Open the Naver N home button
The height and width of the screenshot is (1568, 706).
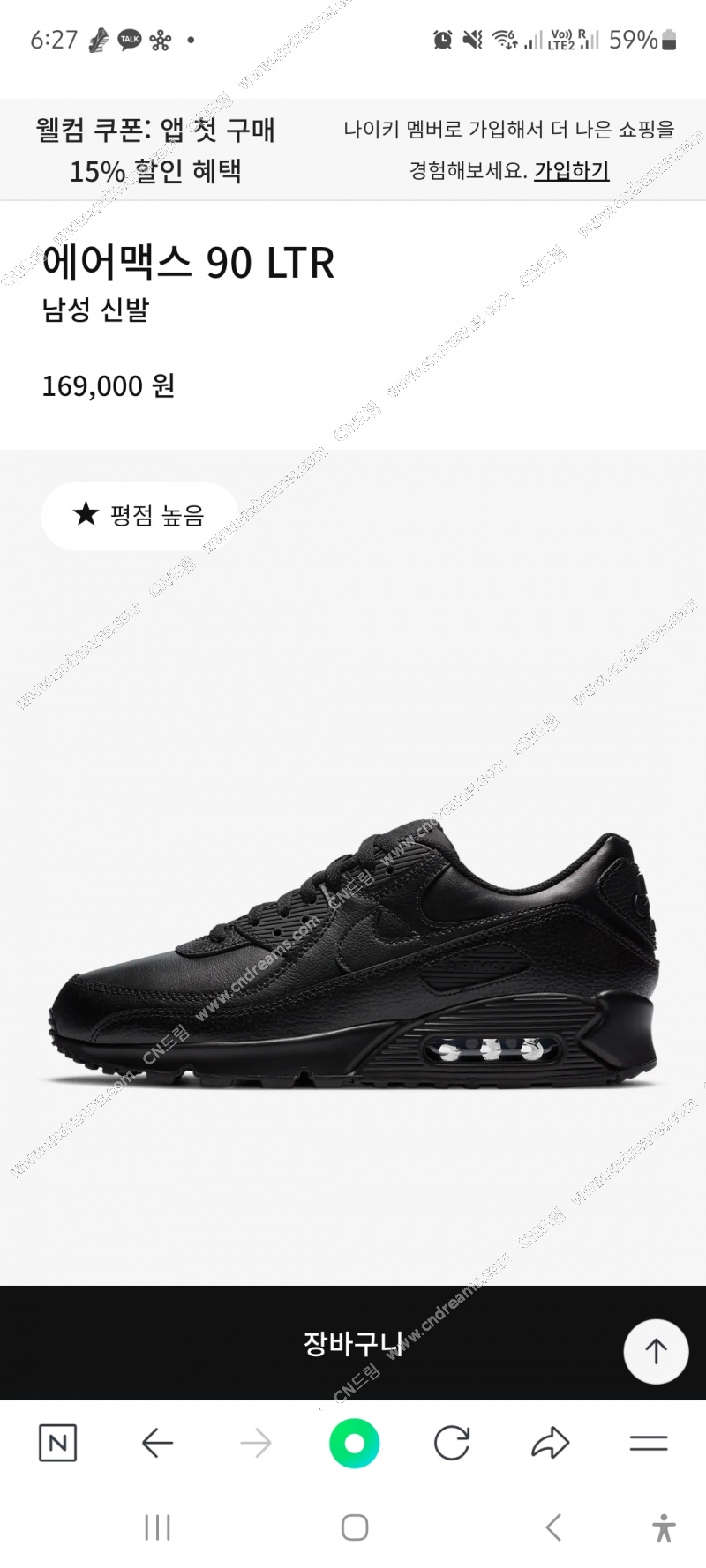coord(58,1444)
